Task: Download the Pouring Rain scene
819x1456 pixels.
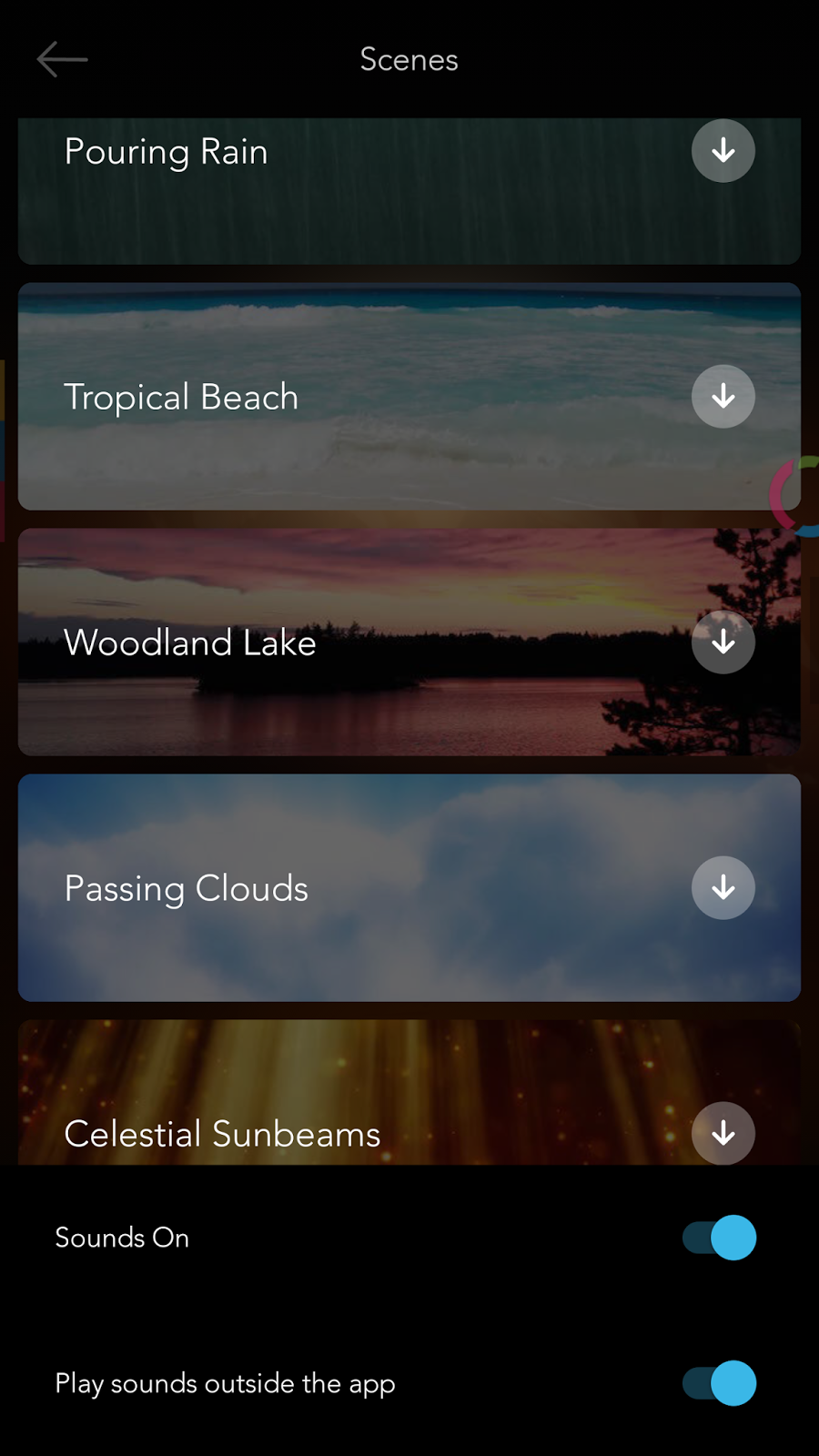Action: (x=723, y=151)
